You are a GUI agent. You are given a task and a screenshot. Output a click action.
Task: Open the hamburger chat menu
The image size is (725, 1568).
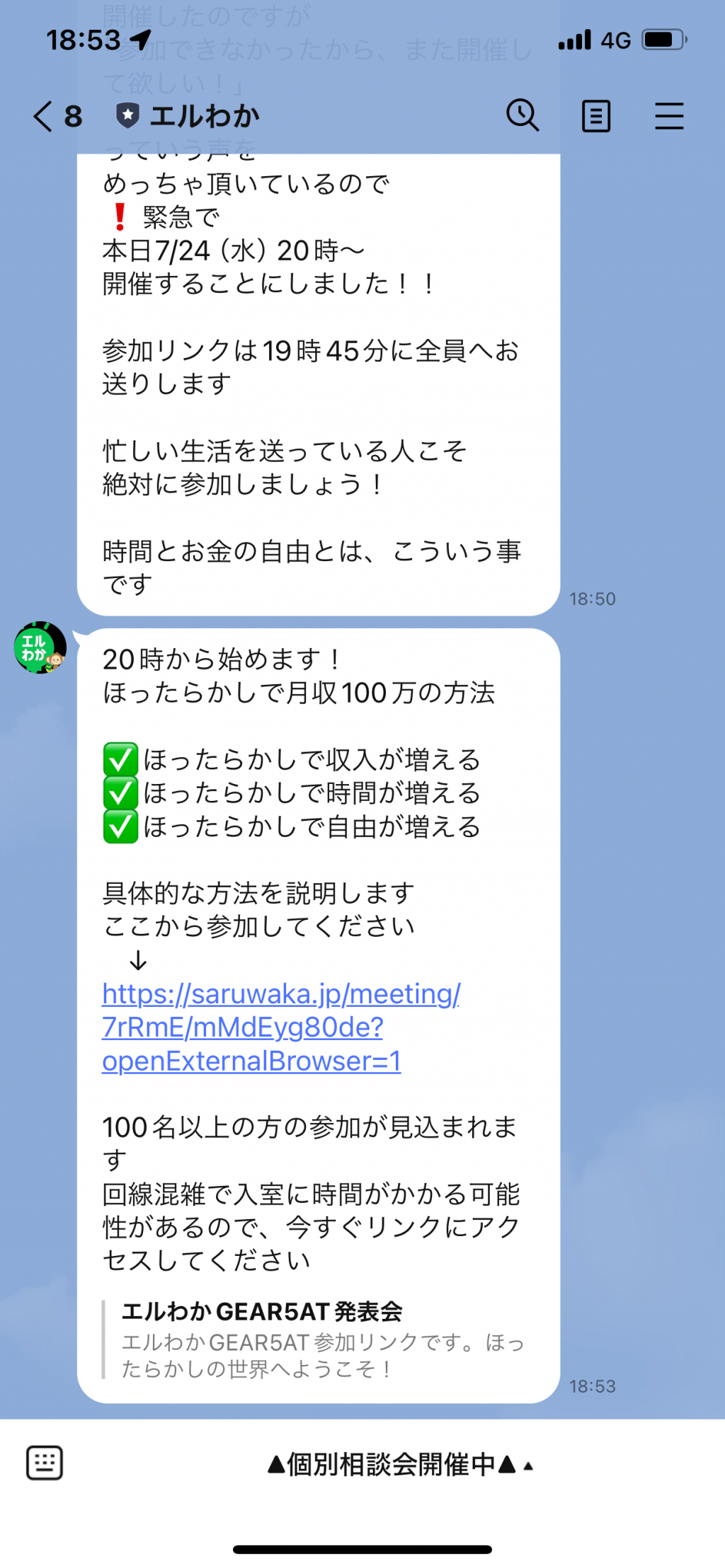coord(669,116)
